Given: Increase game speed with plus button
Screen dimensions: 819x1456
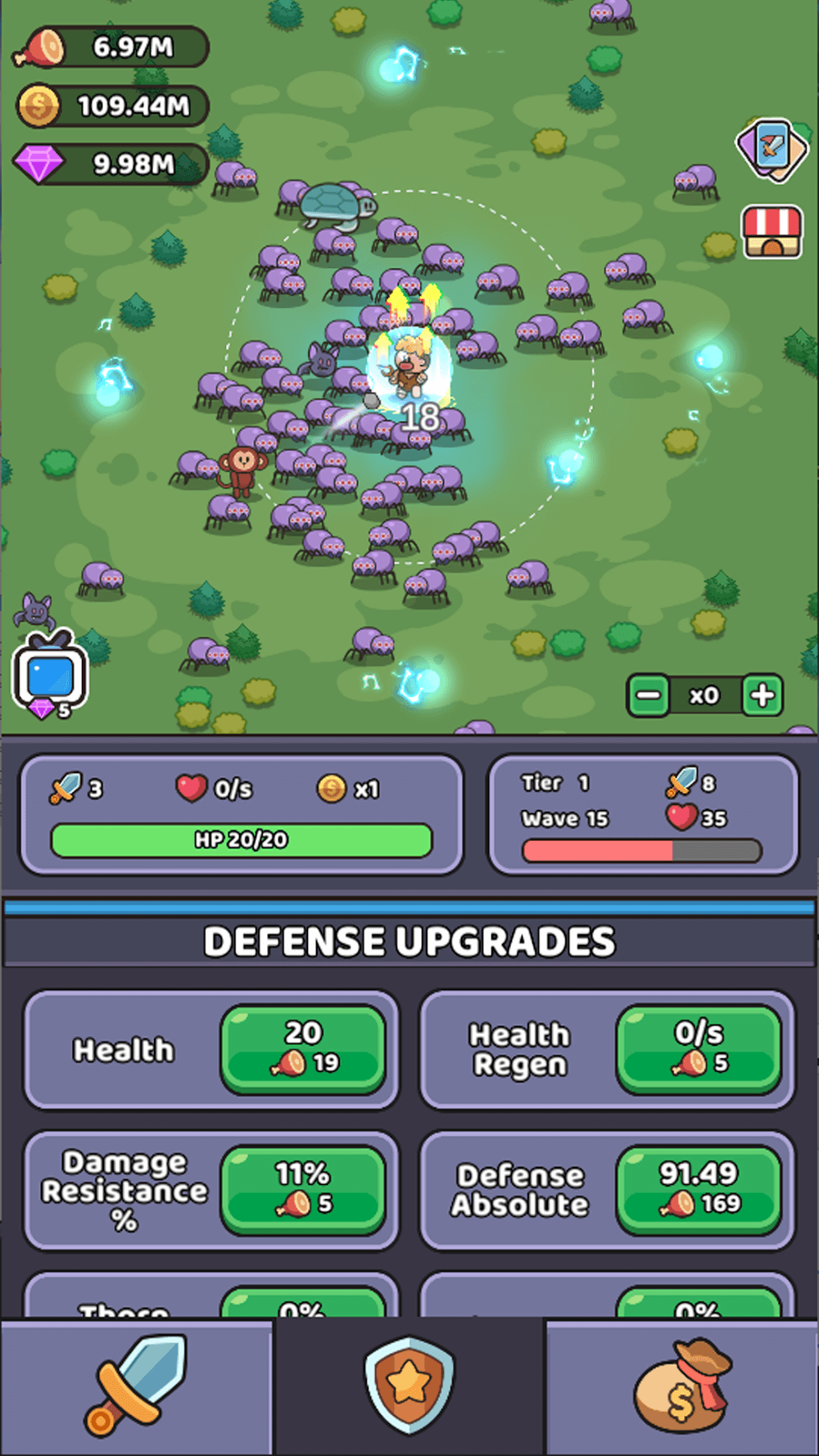Looking at the screenshot, I should click(x=762, y=696).
